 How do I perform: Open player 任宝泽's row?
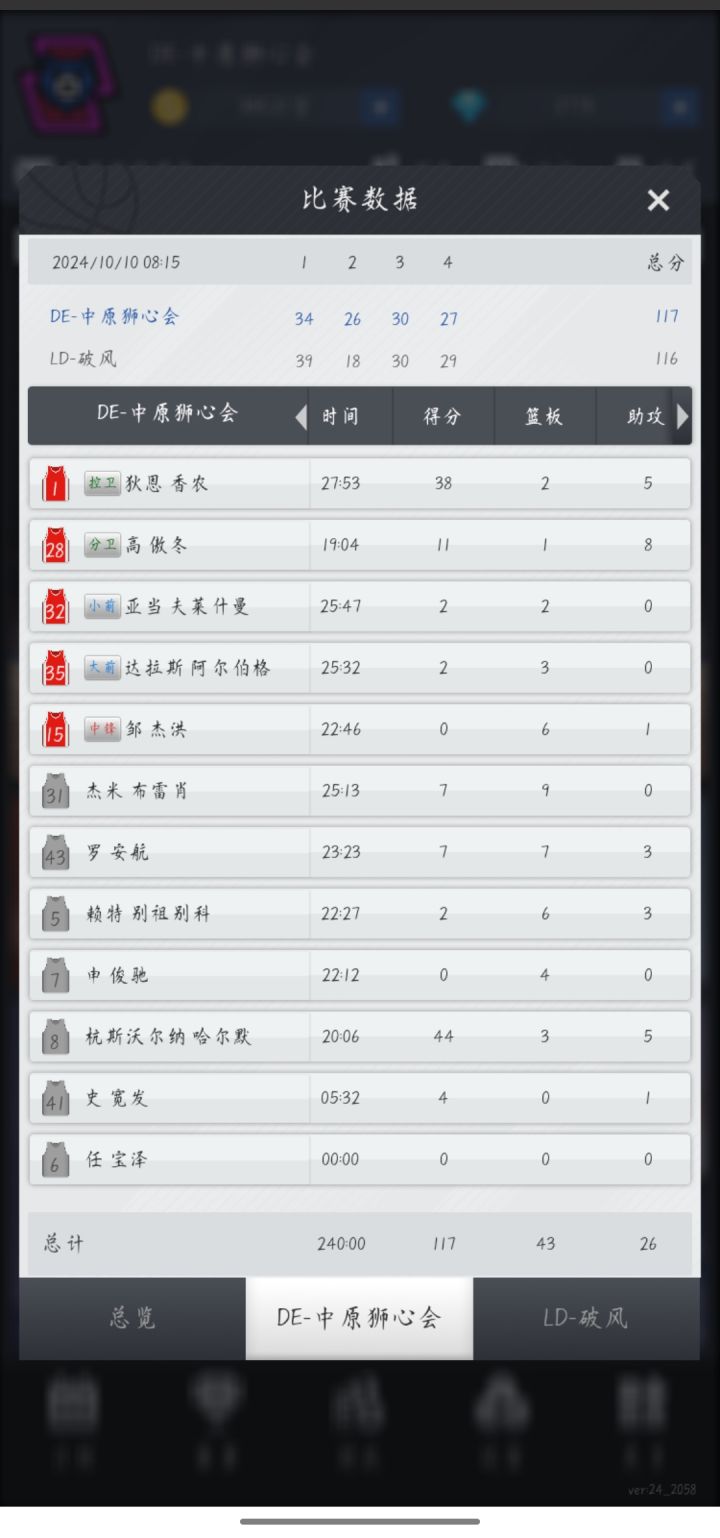360,1160
